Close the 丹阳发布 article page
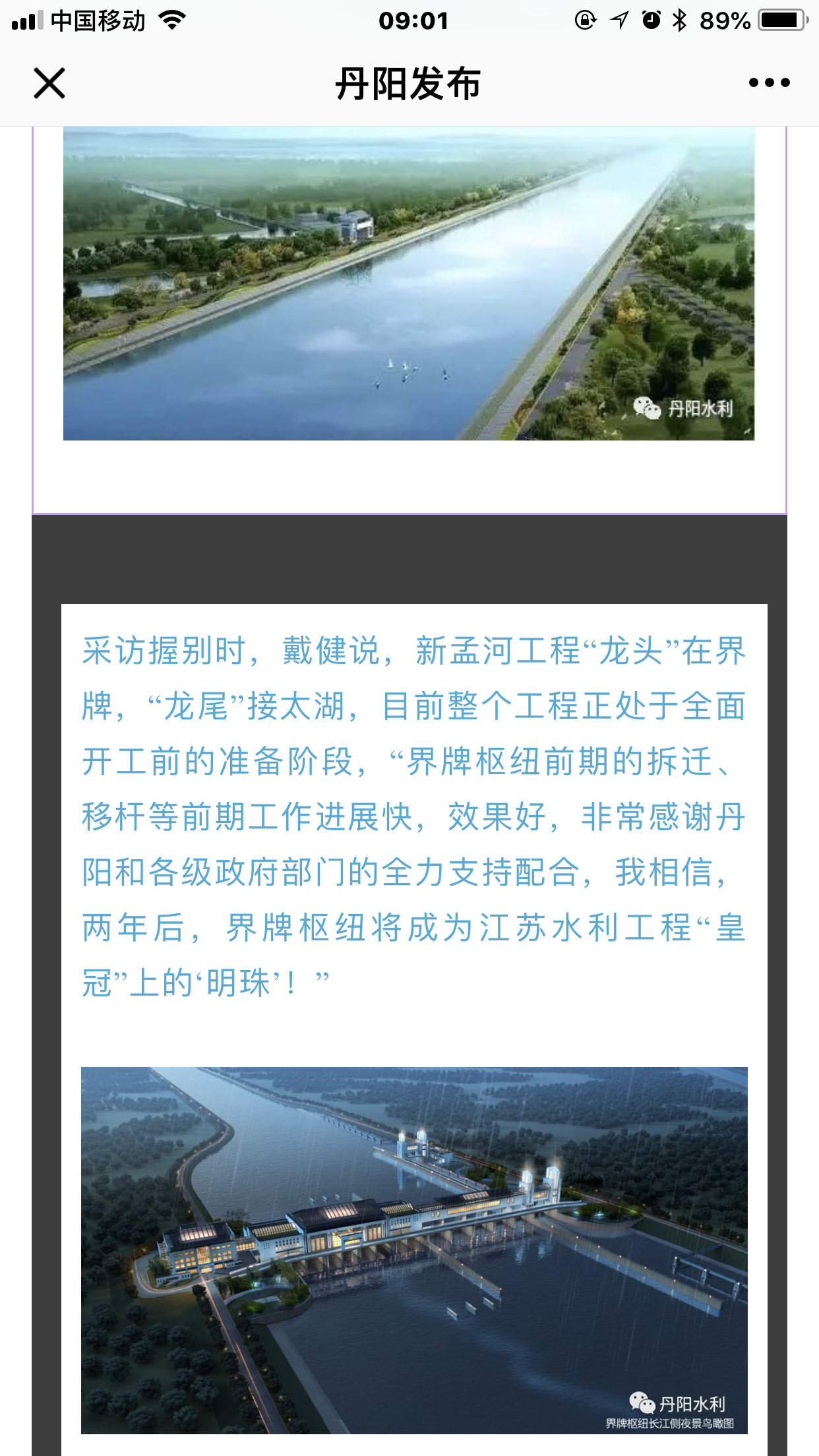The width and height of the screenshot is (819, 1456). point(49,83)
